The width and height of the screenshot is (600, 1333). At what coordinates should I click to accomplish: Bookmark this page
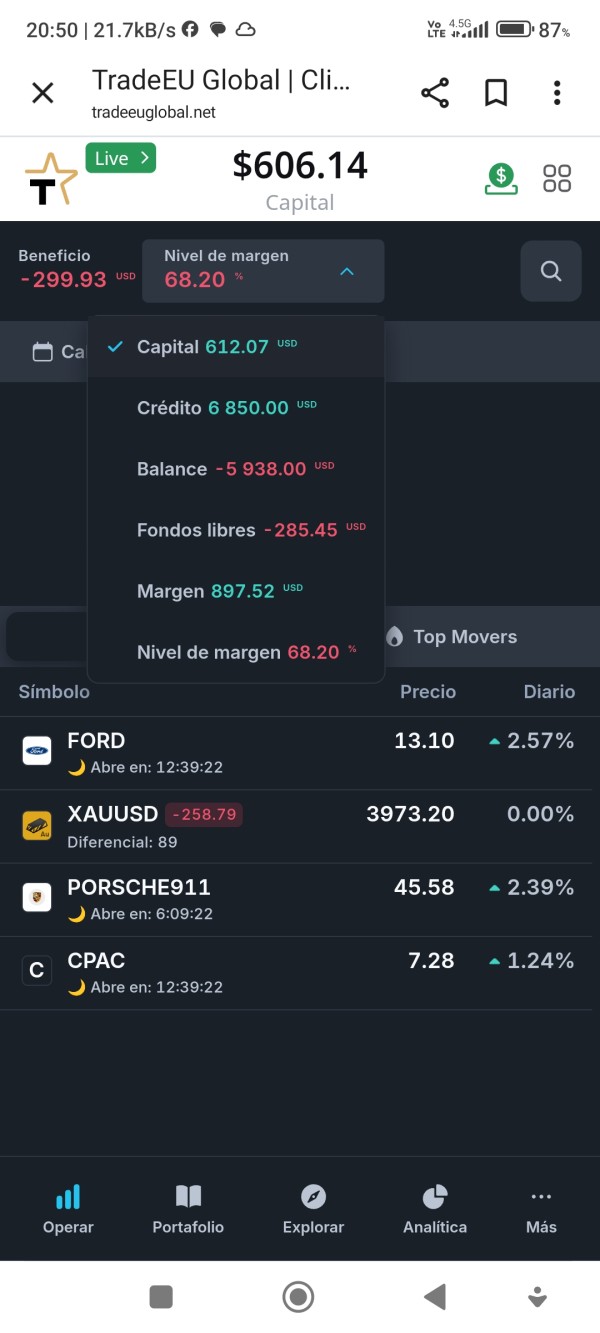tap(496, 93)
